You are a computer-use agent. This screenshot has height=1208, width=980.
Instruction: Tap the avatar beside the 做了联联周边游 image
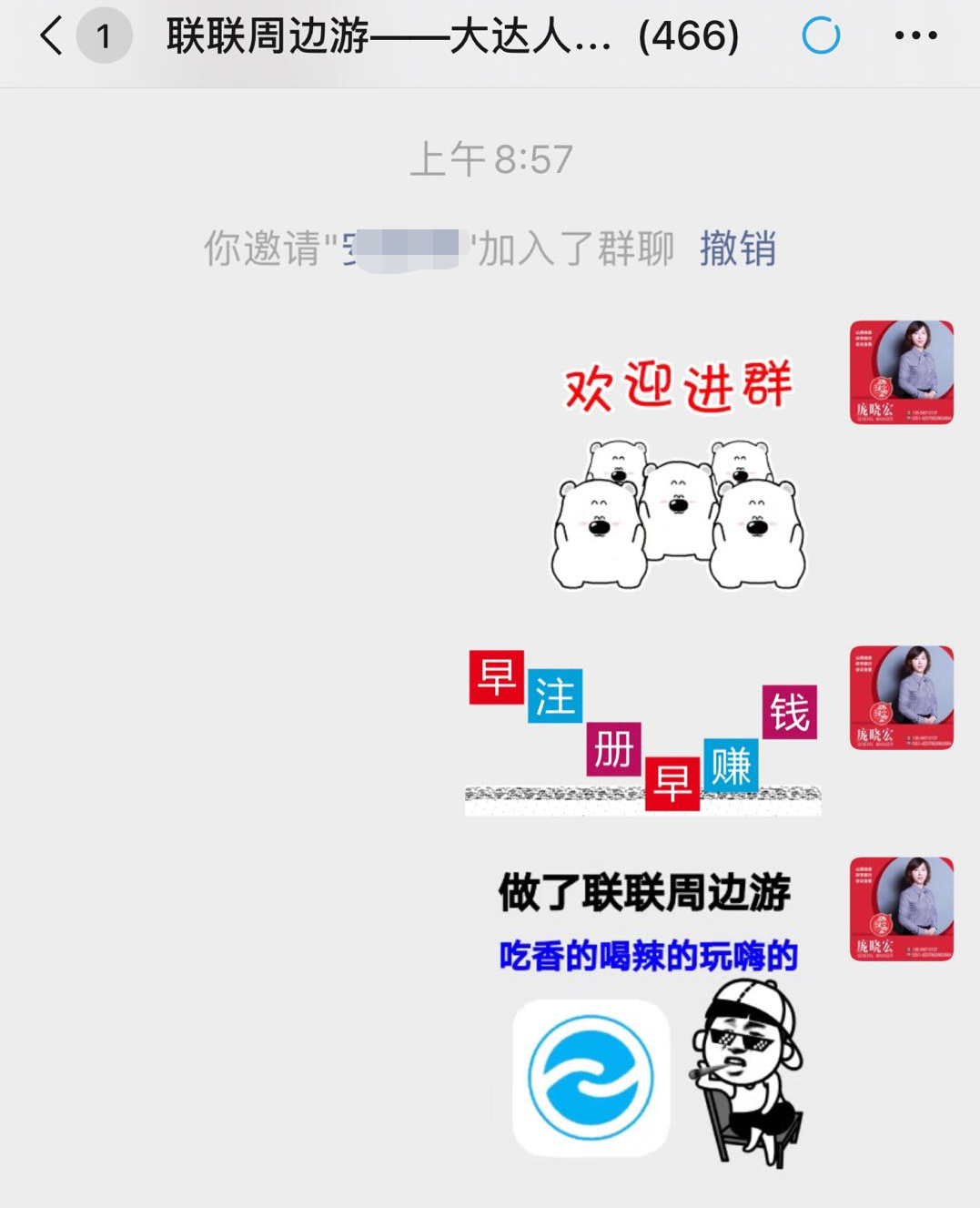click(901, 909)
